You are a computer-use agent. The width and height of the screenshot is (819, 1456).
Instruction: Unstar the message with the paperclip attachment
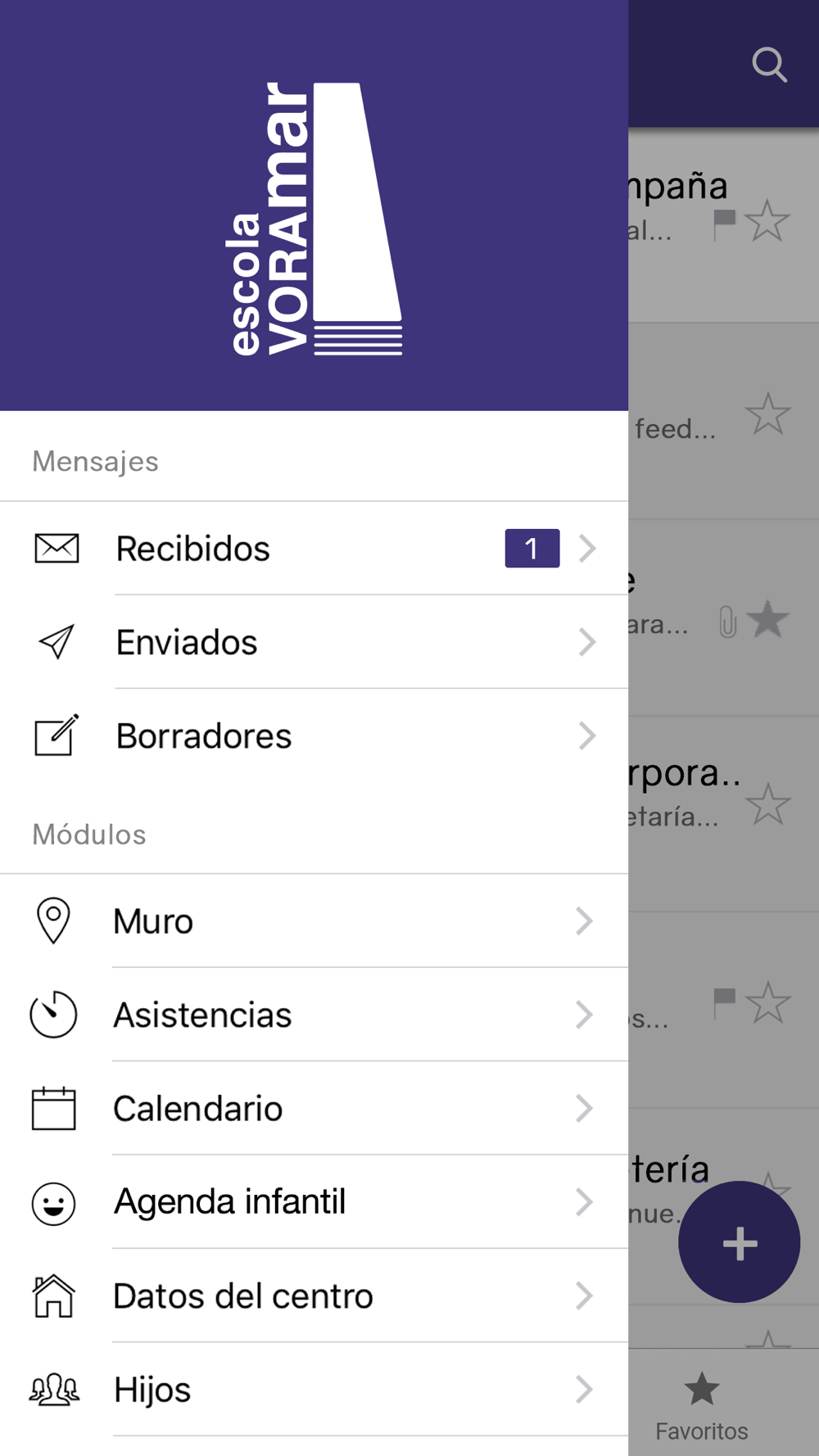[767, 619]
